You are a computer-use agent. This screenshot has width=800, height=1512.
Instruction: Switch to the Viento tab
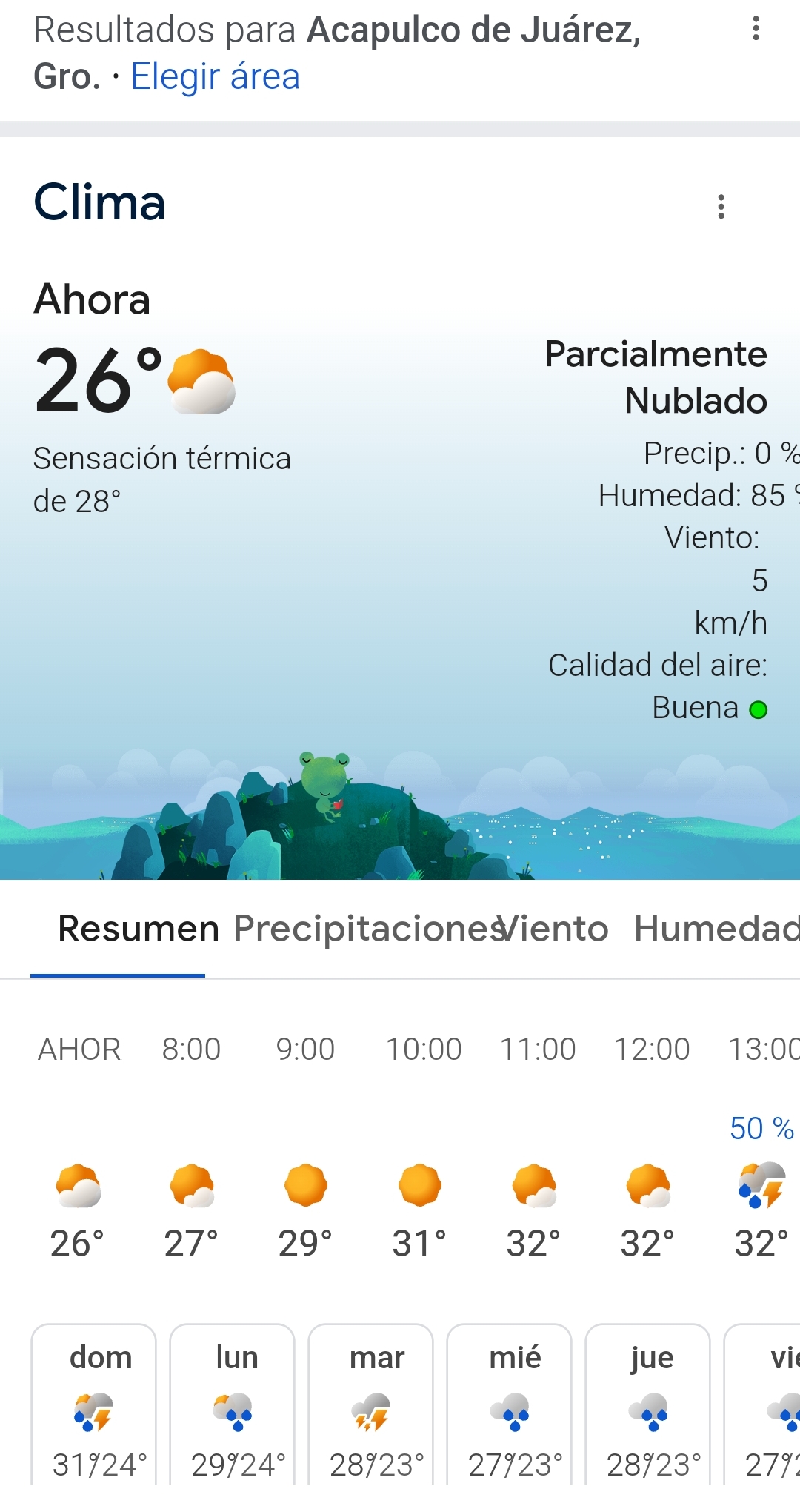(x=554, y=929)
